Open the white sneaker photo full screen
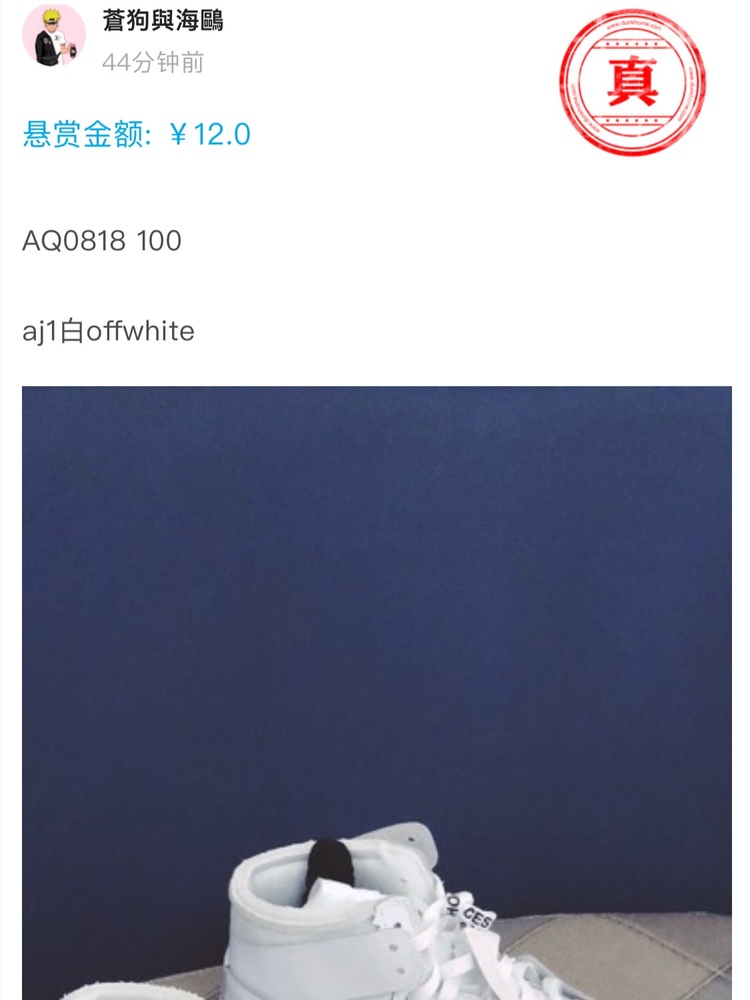Image resolution: width=750 pixels, height=1000 pixels. pyautogui.click(x=376, y=692)
